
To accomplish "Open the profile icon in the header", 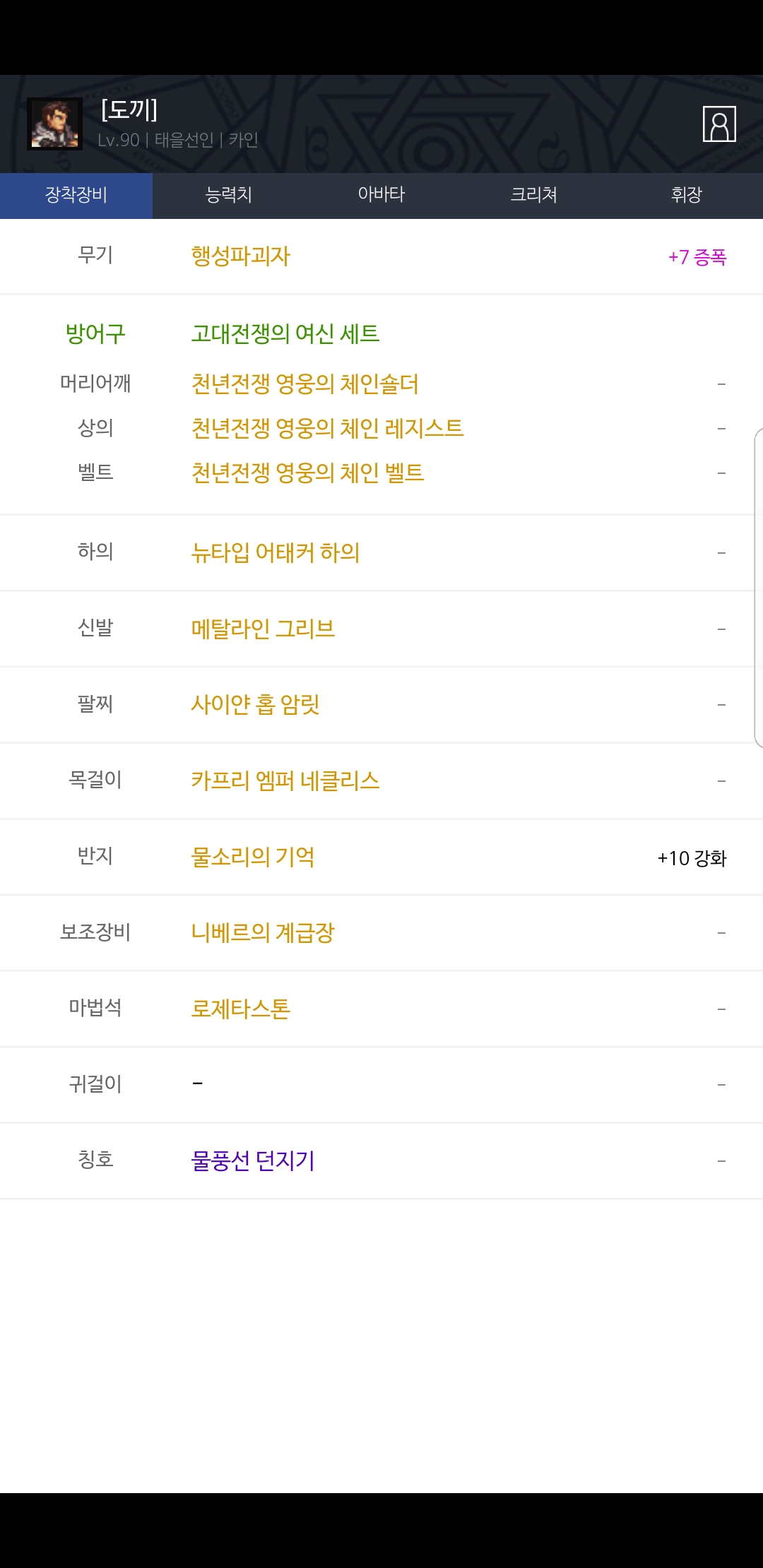I will [x=719, y=124].
